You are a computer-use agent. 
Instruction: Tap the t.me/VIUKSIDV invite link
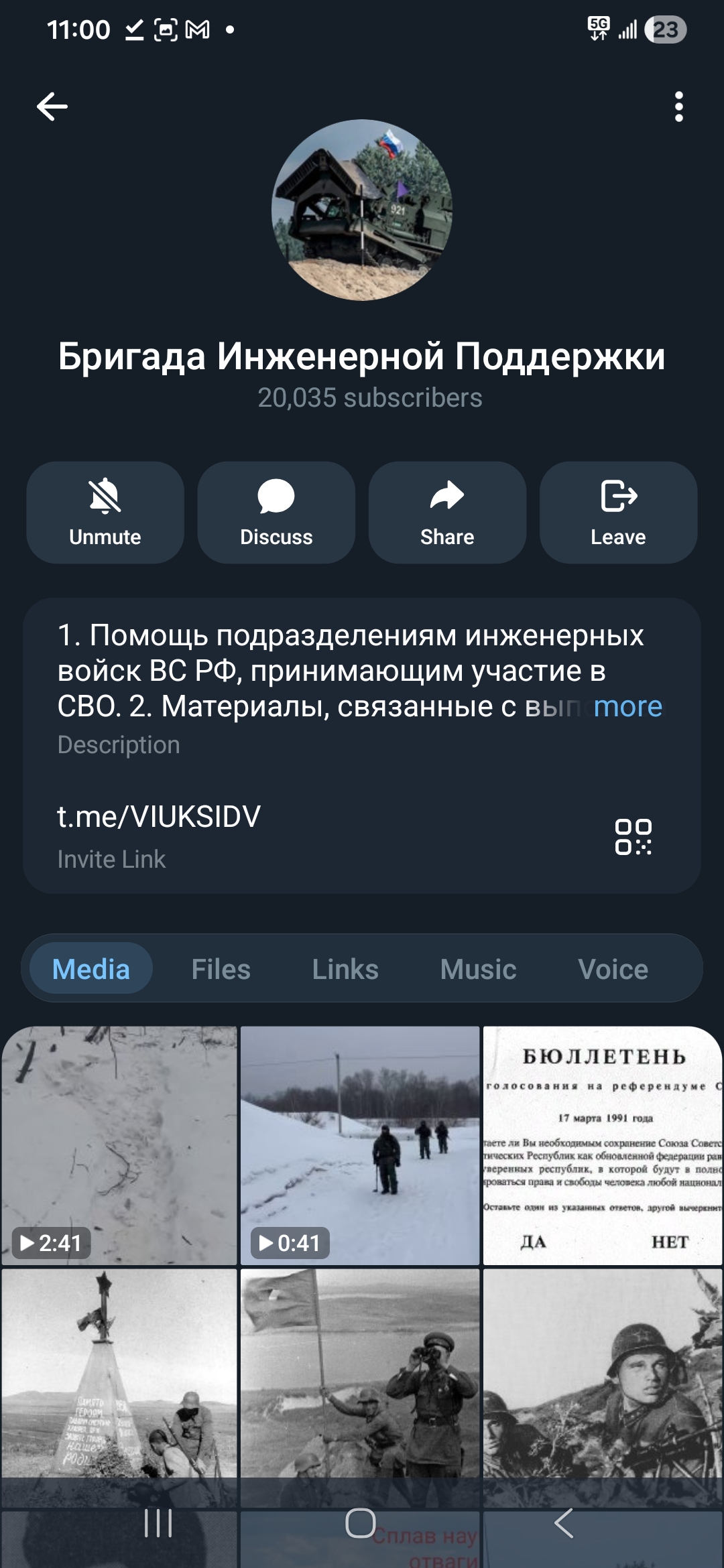(159, 816)
